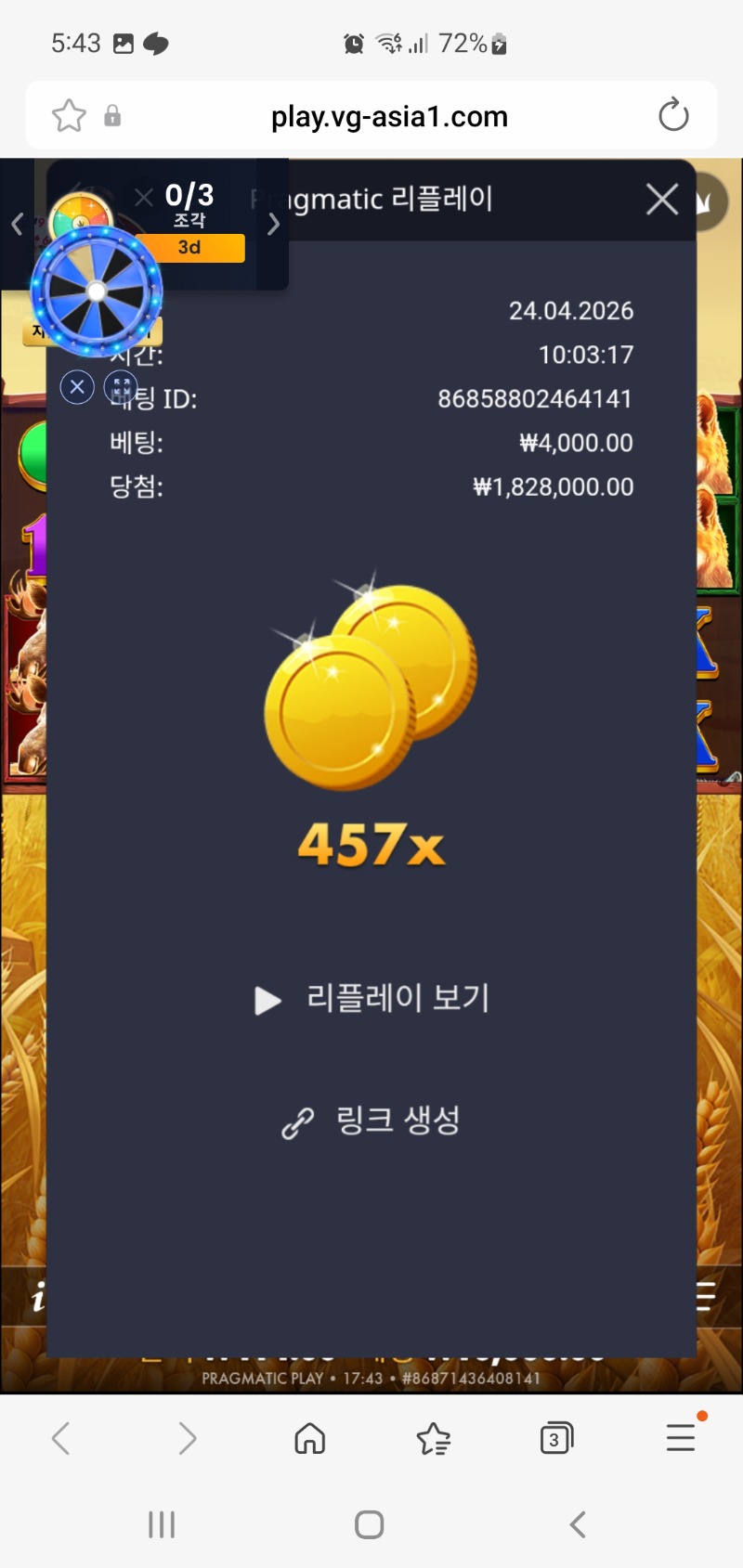Go to previous promo slide
Viewport: 743px width, 1568px height.
click(x=17, y=224)
